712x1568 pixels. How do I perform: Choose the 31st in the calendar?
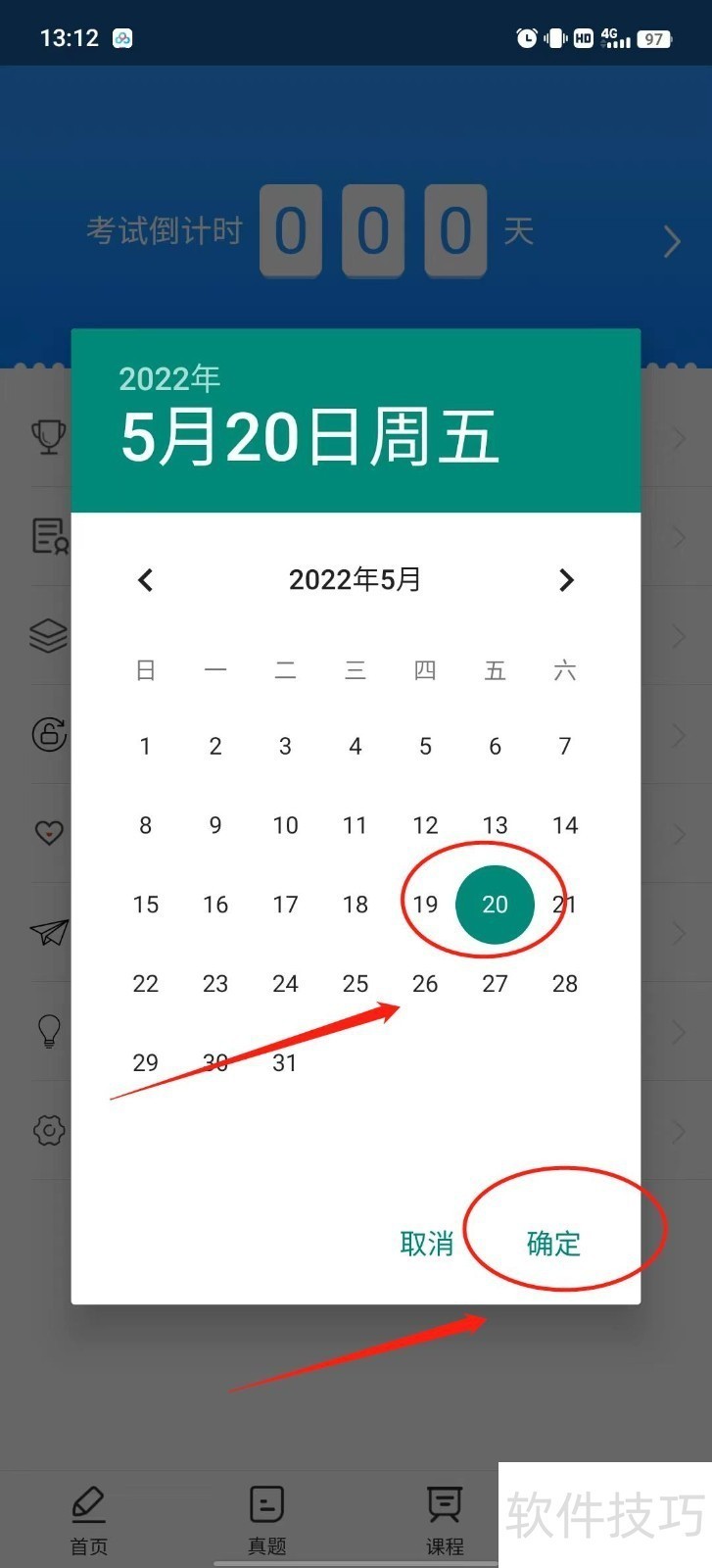point(285,1062)
